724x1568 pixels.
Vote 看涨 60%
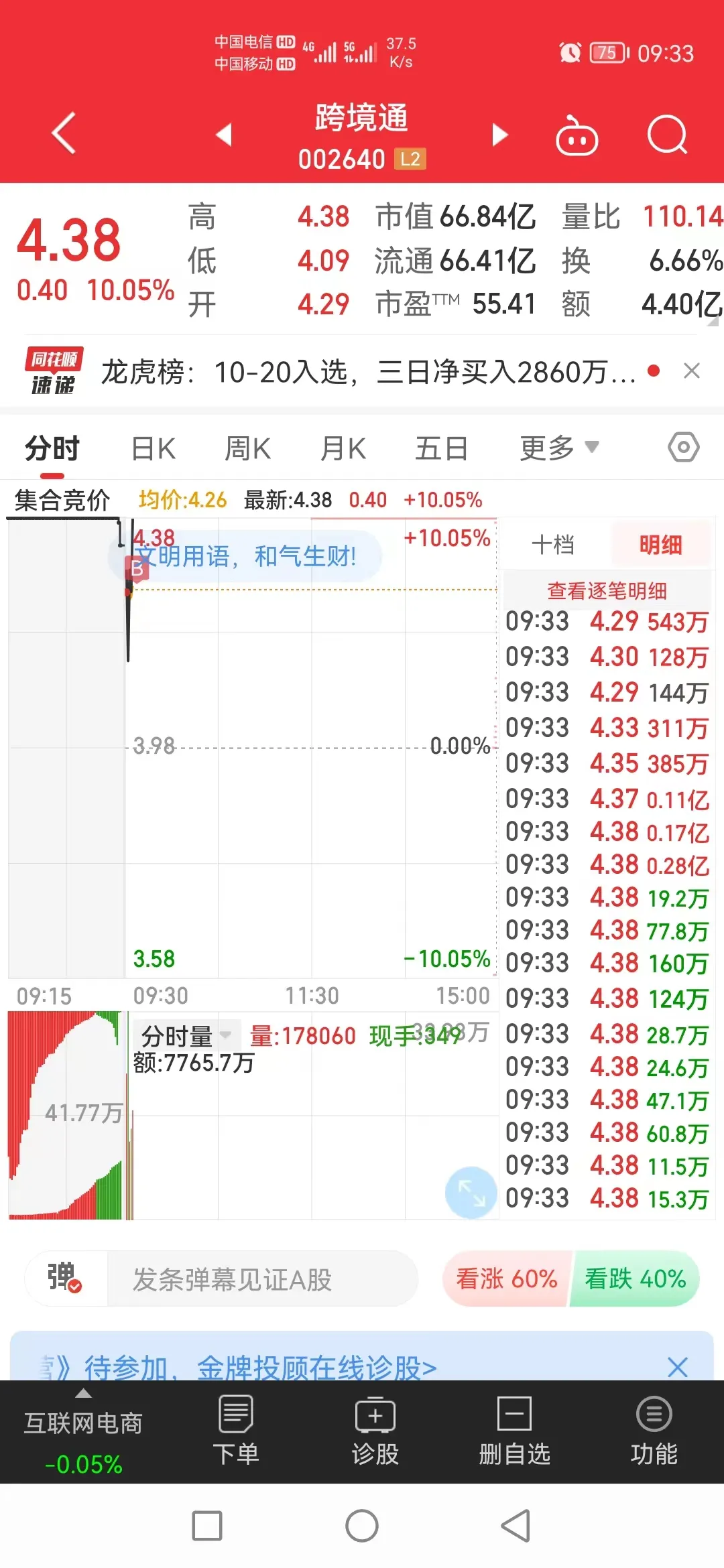tap(507, 1279)
